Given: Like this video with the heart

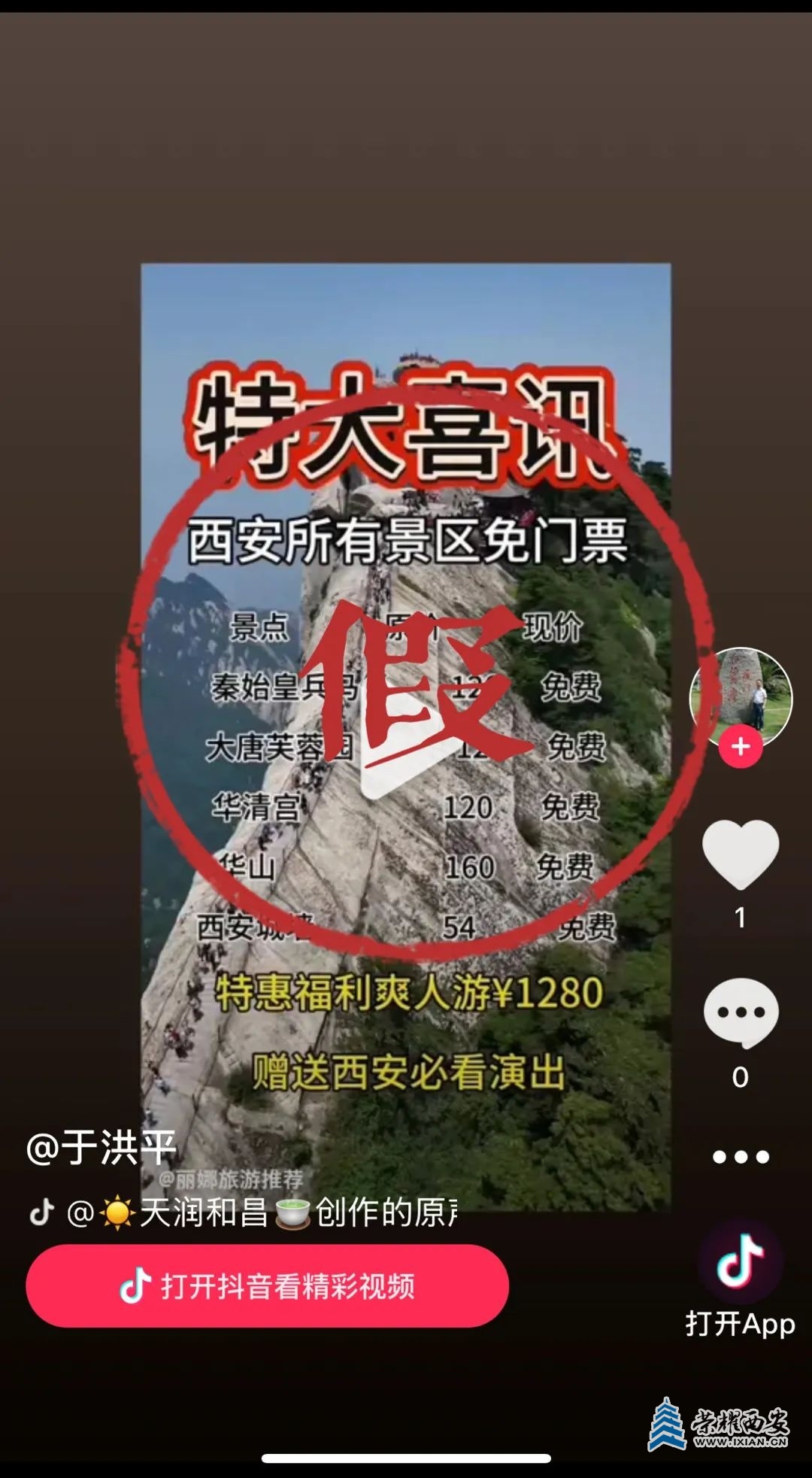Looking at the screenshot, I should (x=741, y=854).
